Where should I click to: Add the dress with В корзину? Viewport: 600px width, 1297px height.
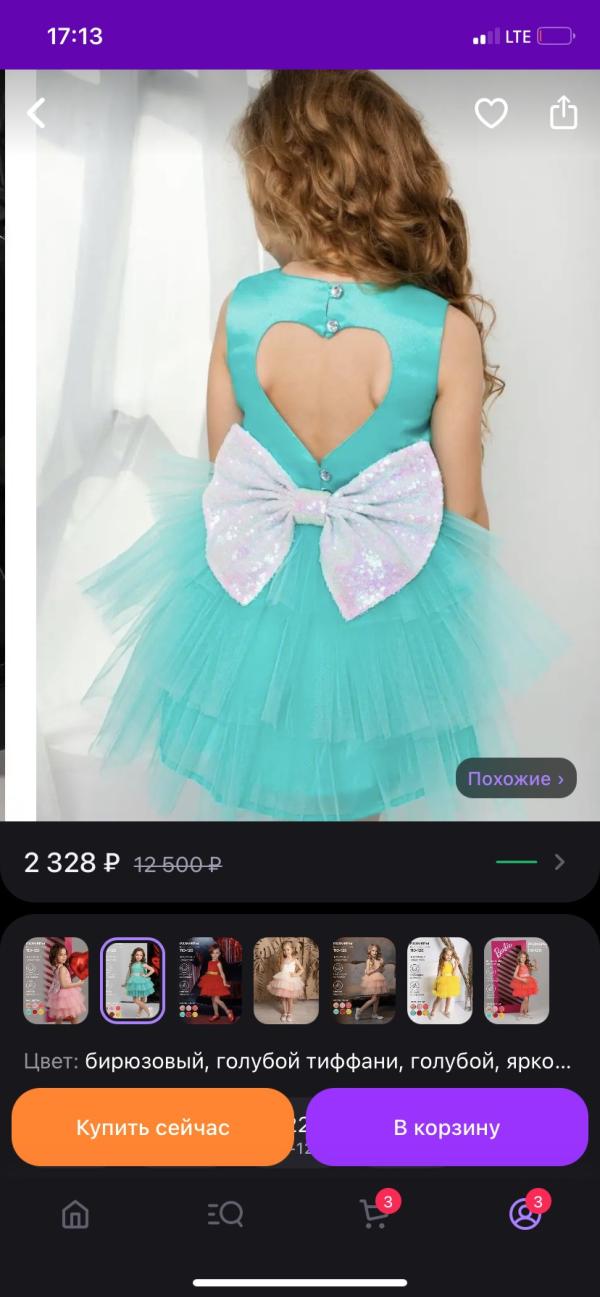[447, 1127]
